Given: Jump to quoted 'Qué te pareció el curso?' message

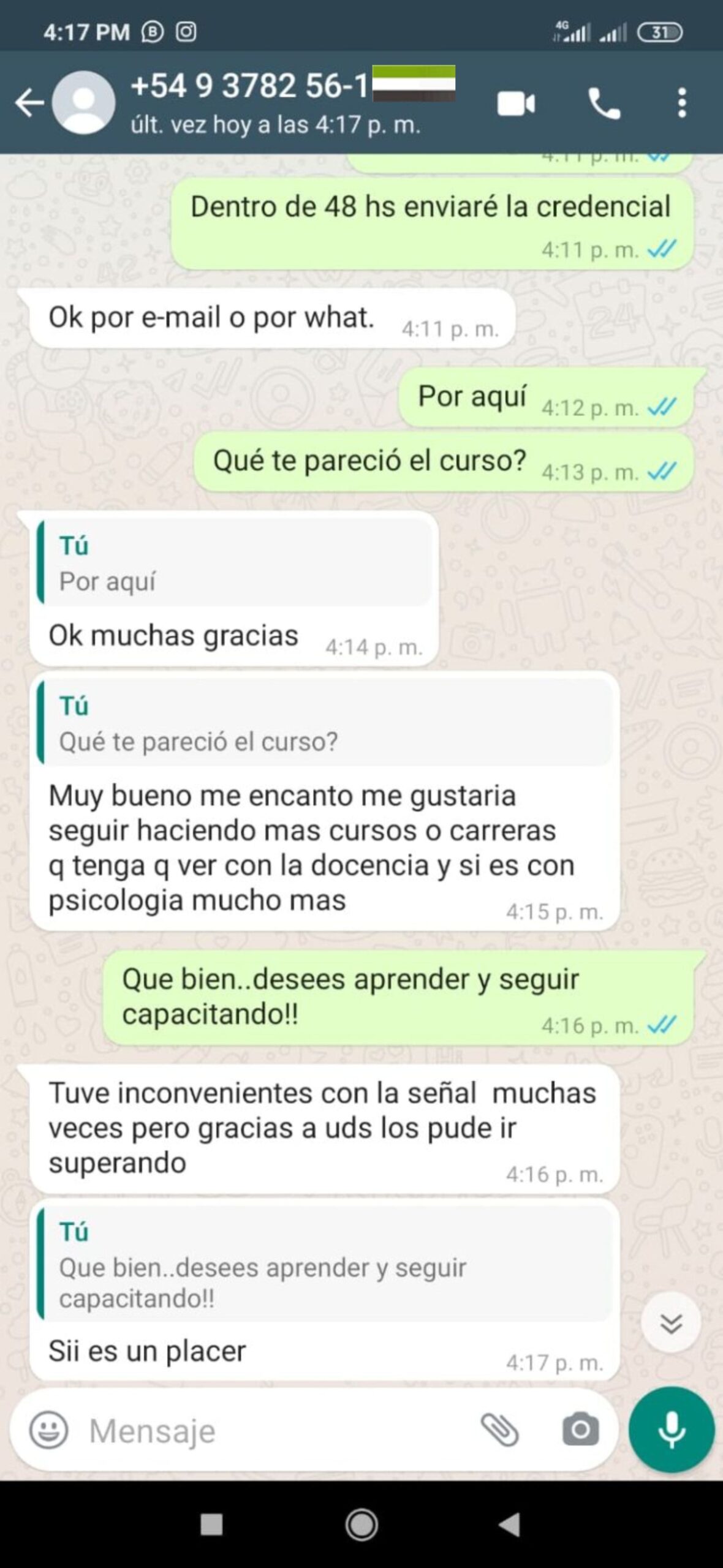Looking at the screenshot, I should (x=325, y=724).
